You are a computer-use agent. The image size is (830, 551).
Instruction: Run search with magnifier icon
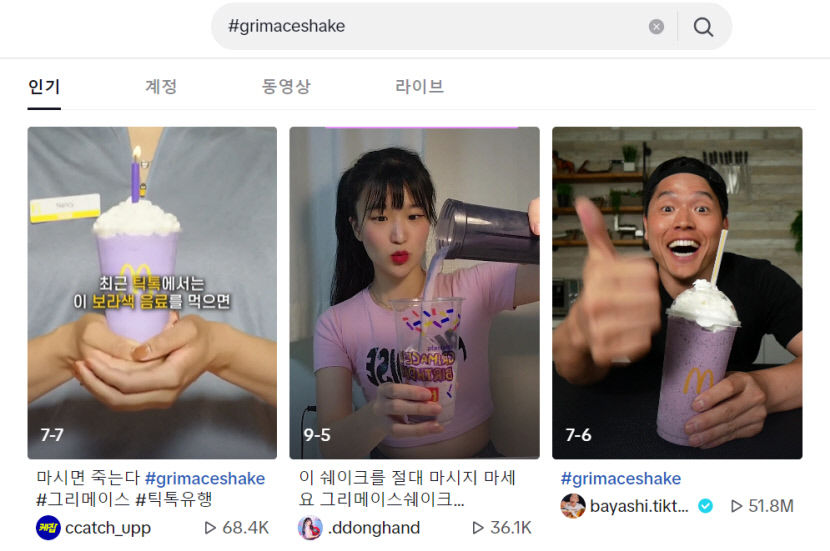point(703,27)
